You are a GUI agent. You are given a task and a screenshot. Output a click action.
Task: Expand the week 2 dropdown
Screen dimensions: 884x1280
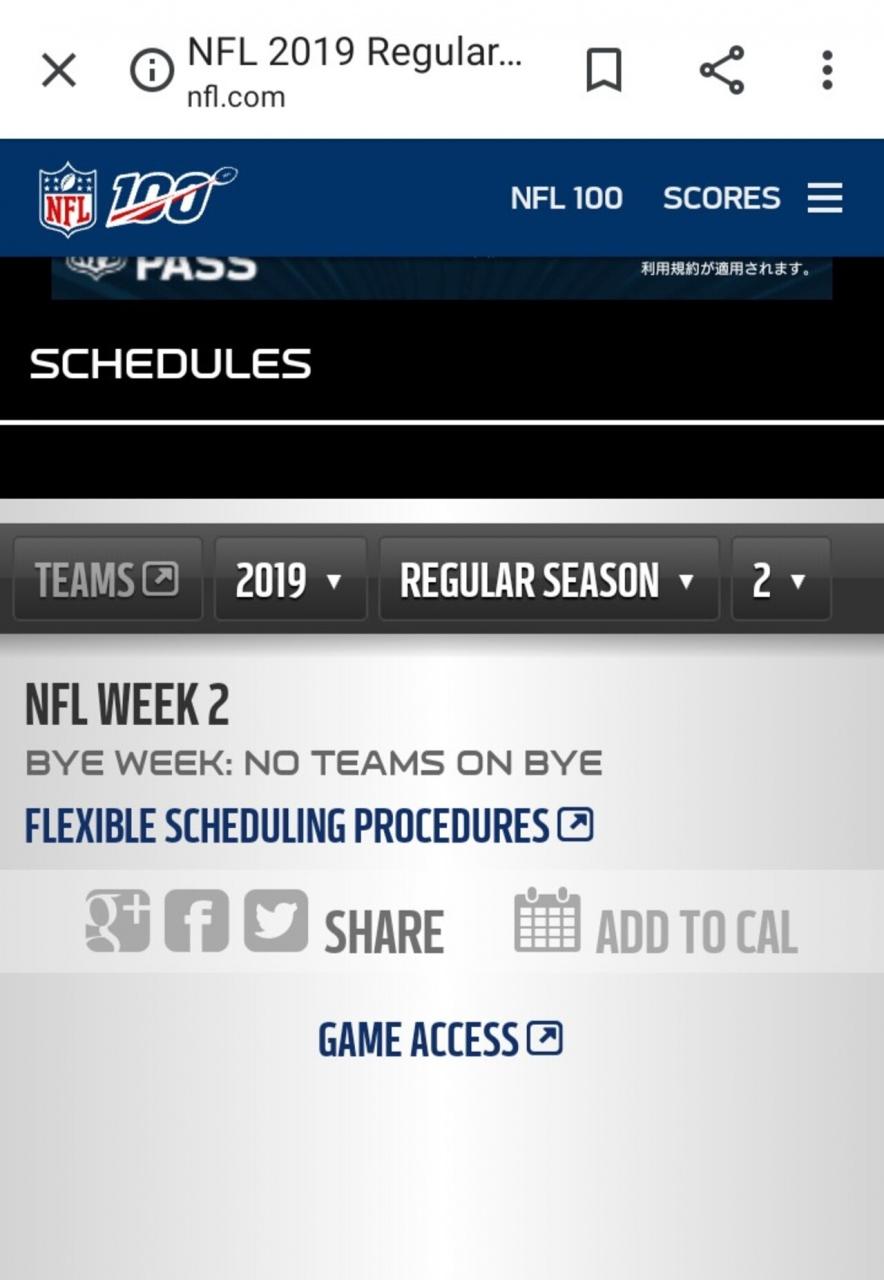point(780,579)
